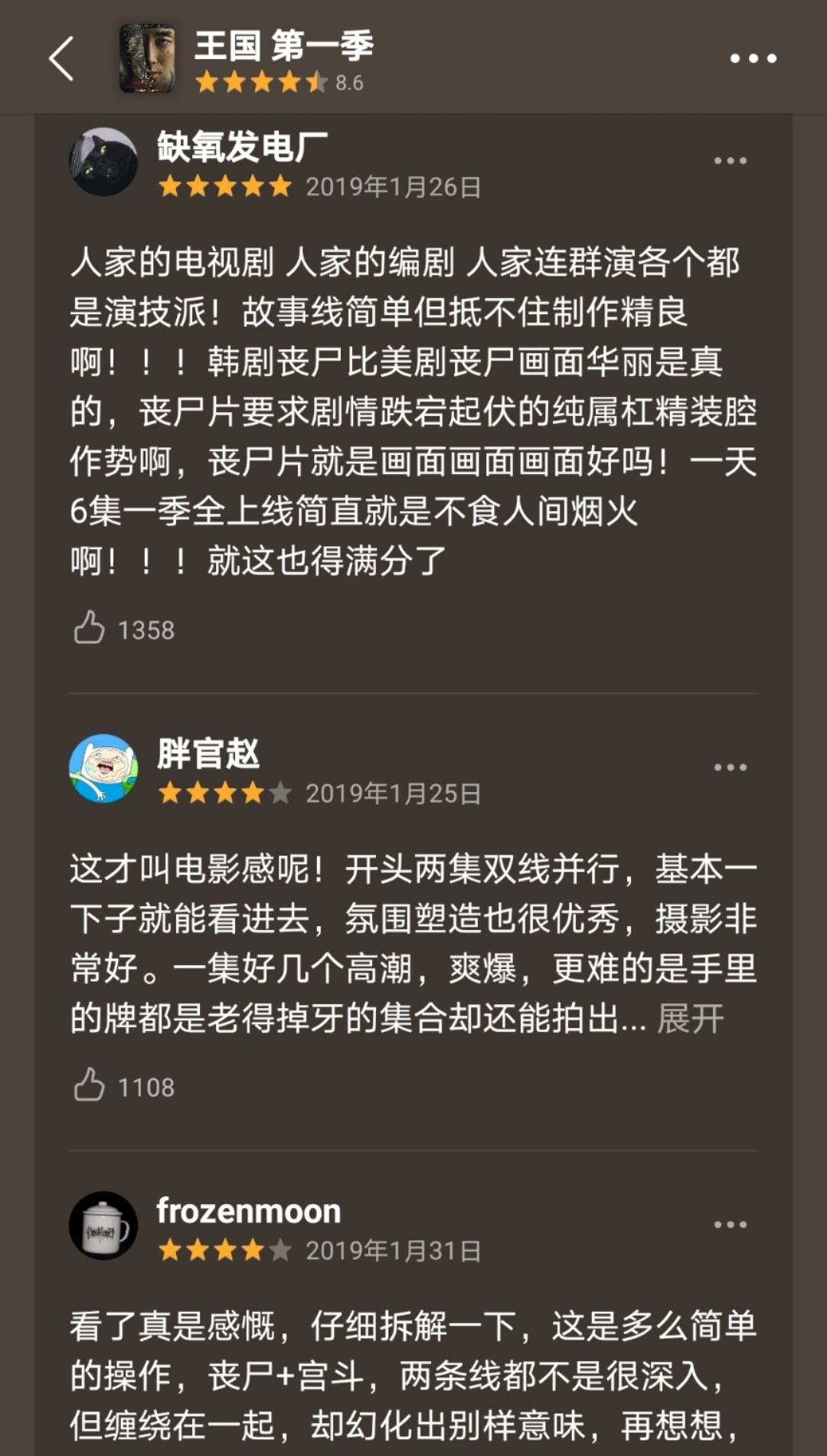Open 胖官赵's profile avatar

coord(103,768)
